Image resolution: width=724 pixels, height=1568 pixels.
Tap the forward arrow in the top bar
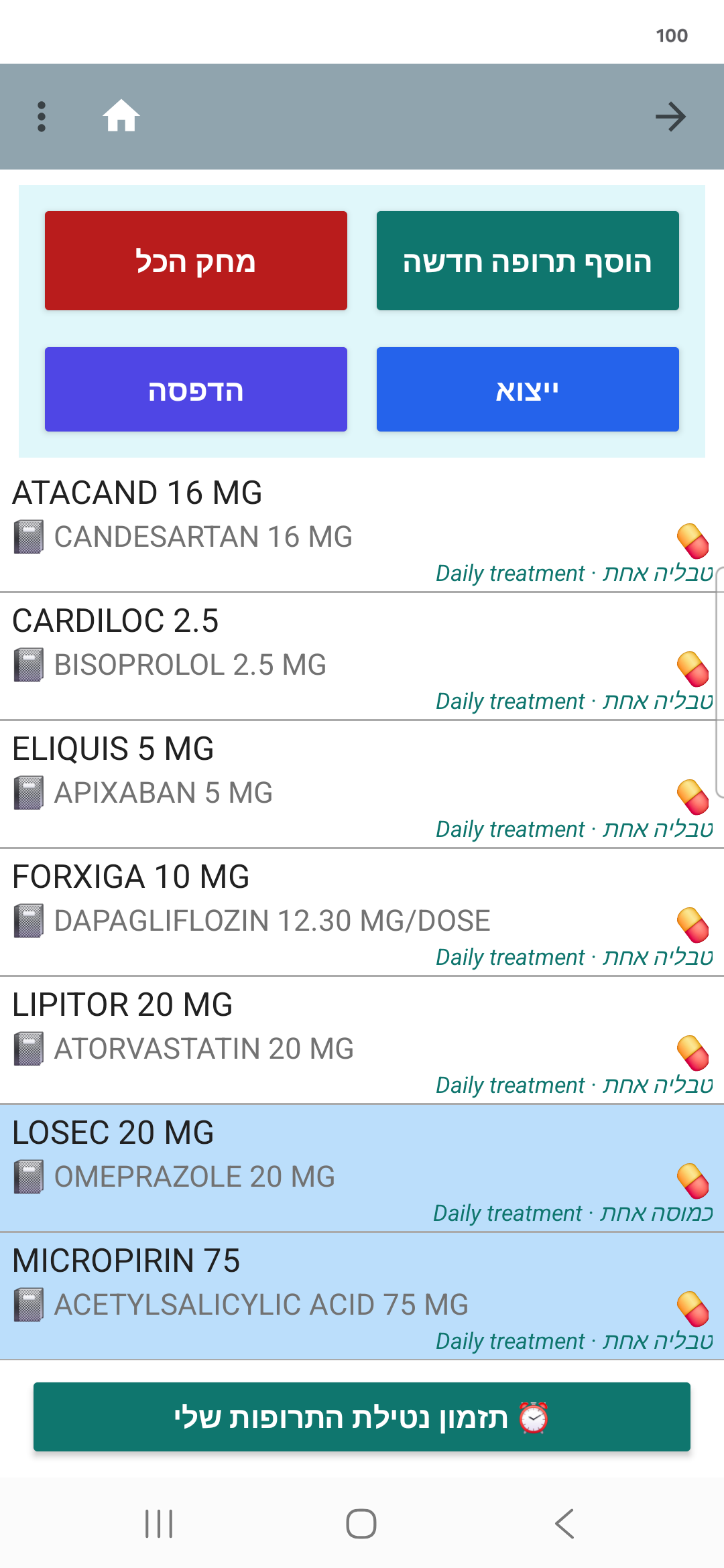point(670,117)
